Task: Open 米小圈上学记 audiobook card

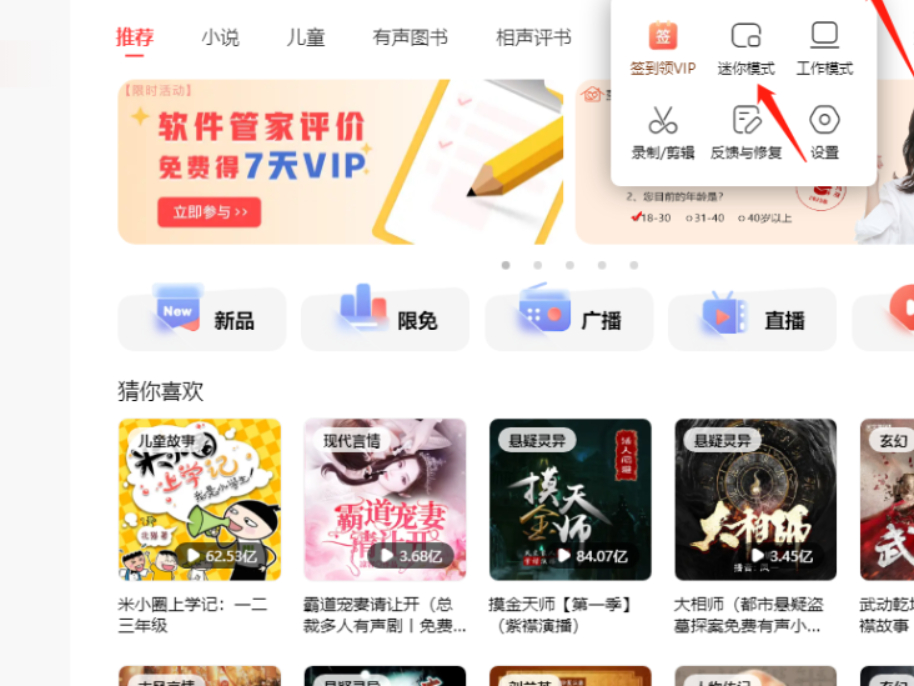Action: tap(199, 500)
